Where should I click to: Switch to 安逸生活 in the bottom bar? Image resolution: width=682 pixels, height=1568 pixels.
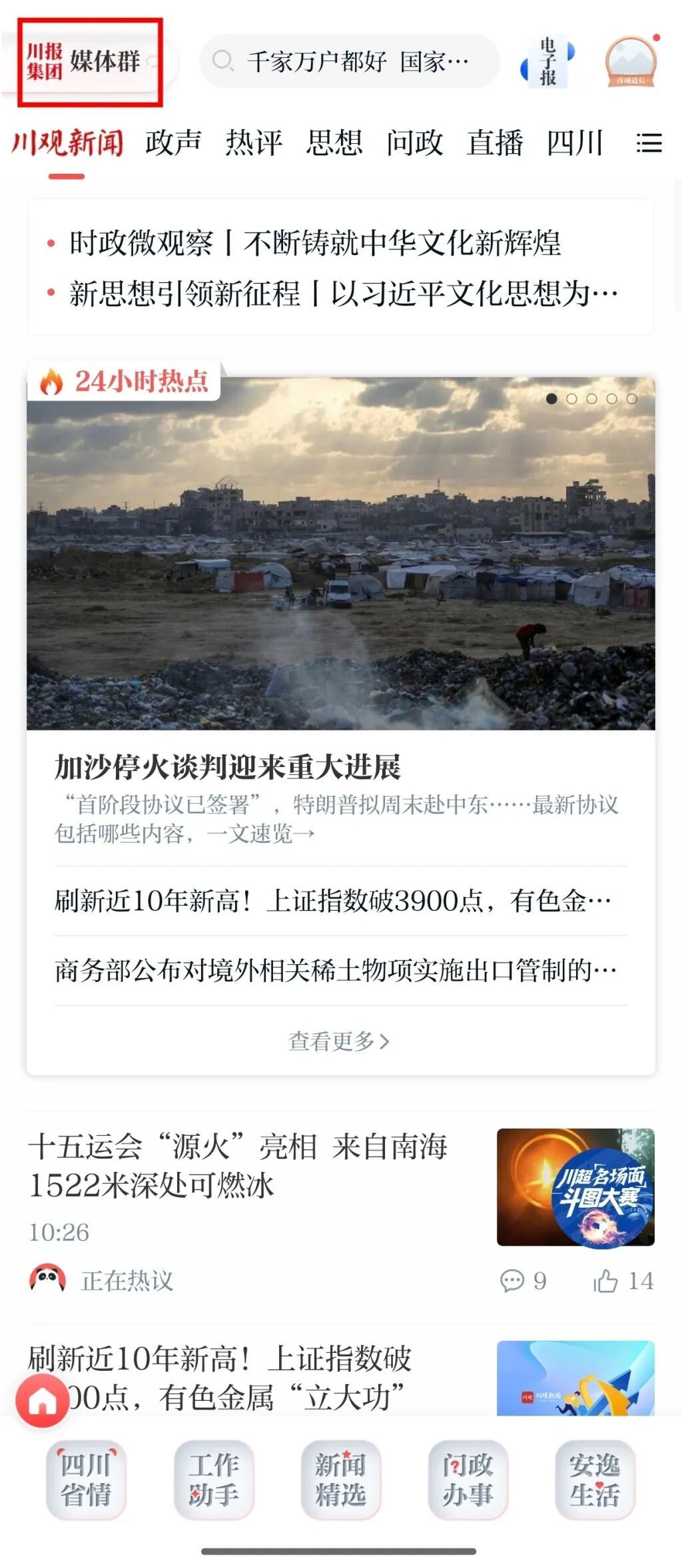coord(595,1479)
